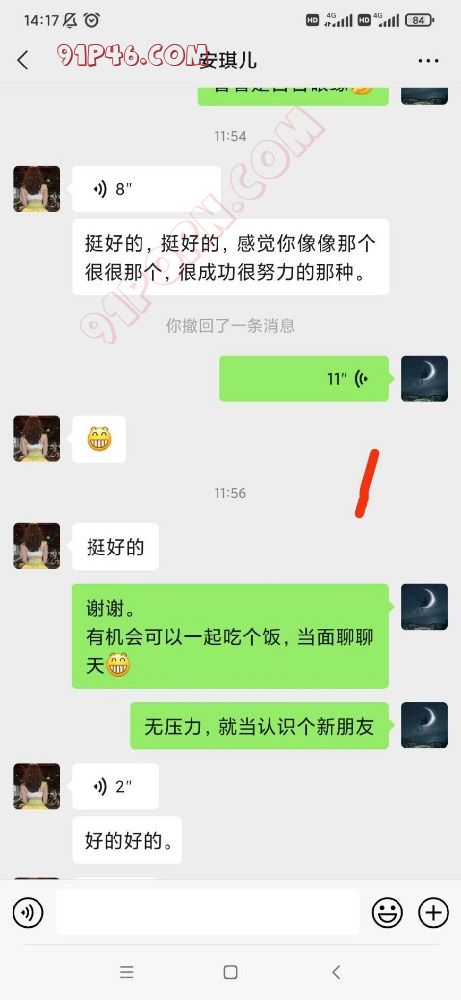Open the emoji sticker panel
The width and height of the screenshot is (461, 1000).
(388, 913)
